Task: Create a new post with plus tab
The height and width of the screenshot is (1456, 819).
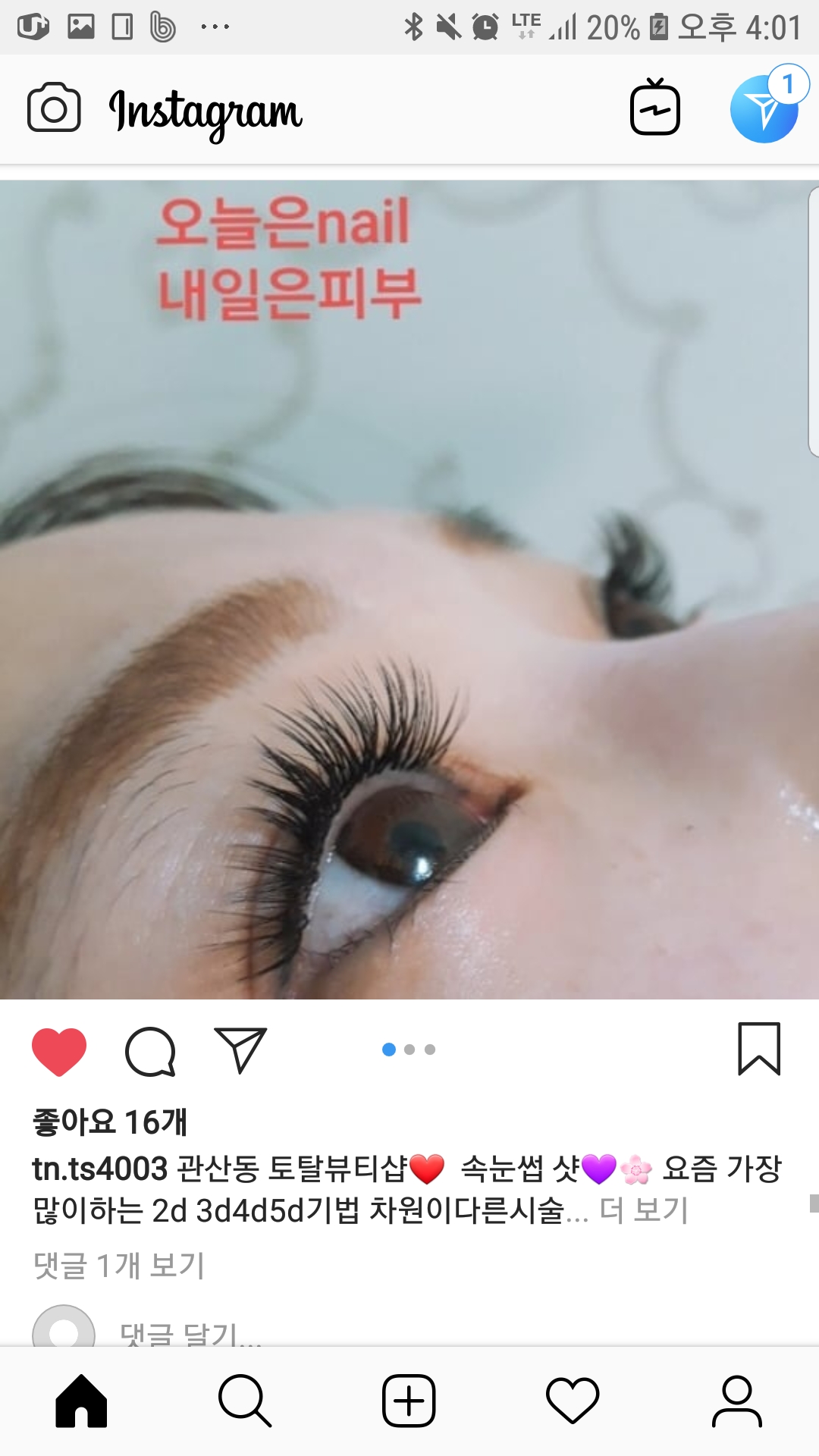Action: [x=409, y=1401]
